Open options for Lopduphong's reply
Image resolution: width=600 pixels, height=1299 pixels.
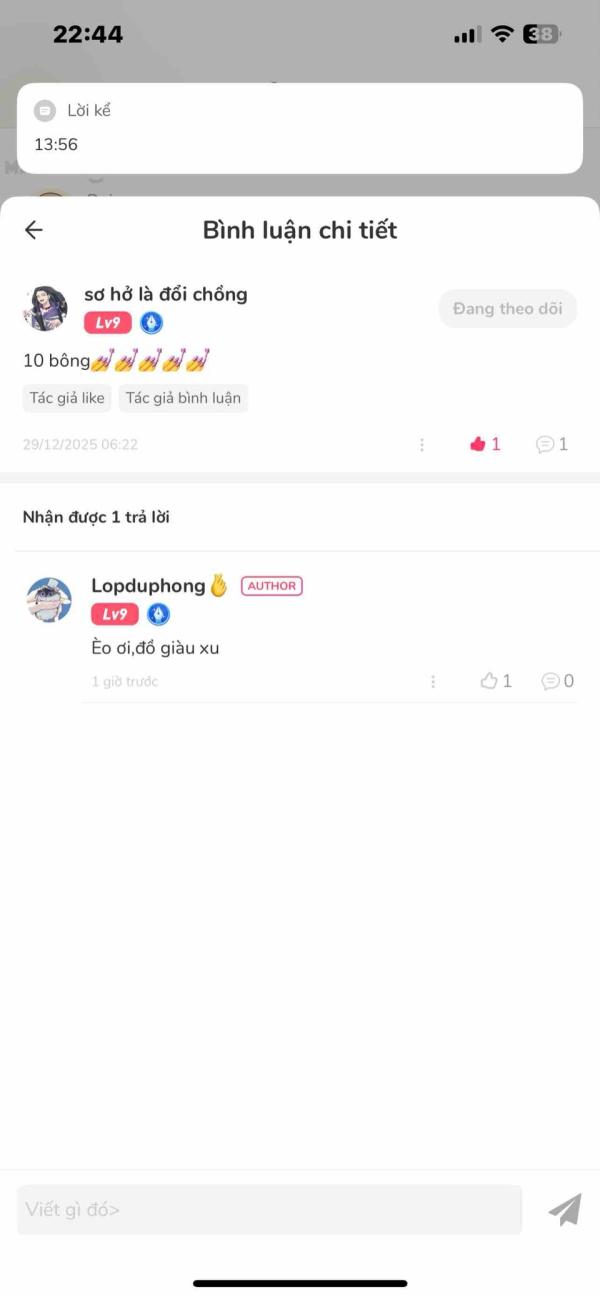tap(433, 682)
